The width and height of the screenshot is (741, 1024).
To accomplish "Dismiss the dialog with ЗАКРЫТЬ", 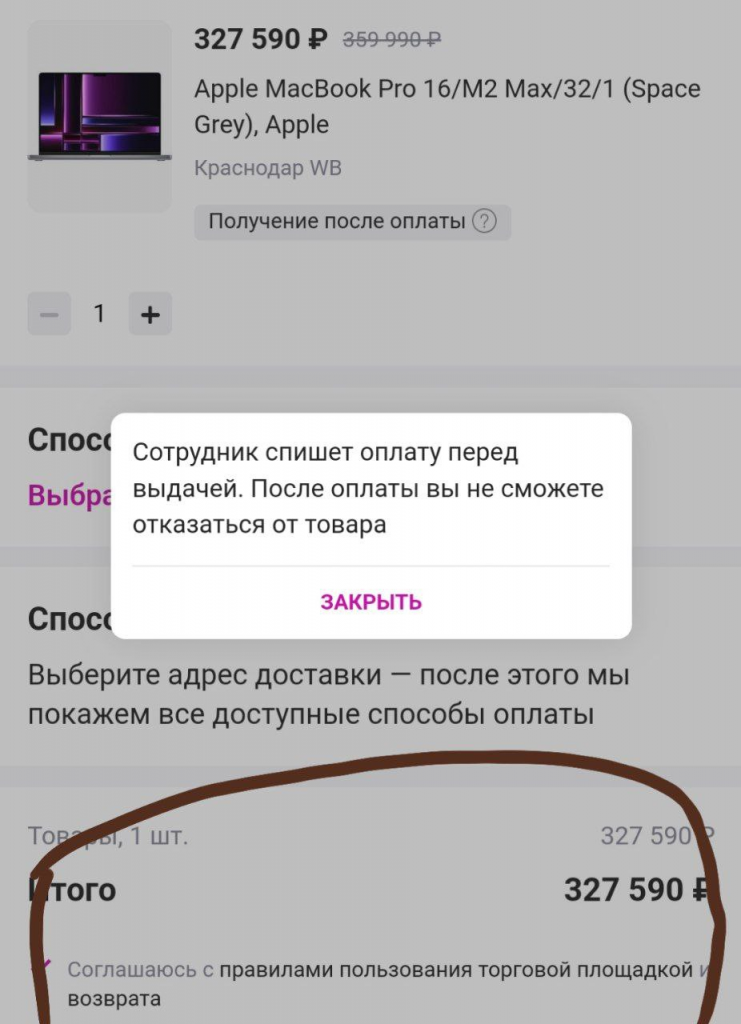I will tap(371, 602).
